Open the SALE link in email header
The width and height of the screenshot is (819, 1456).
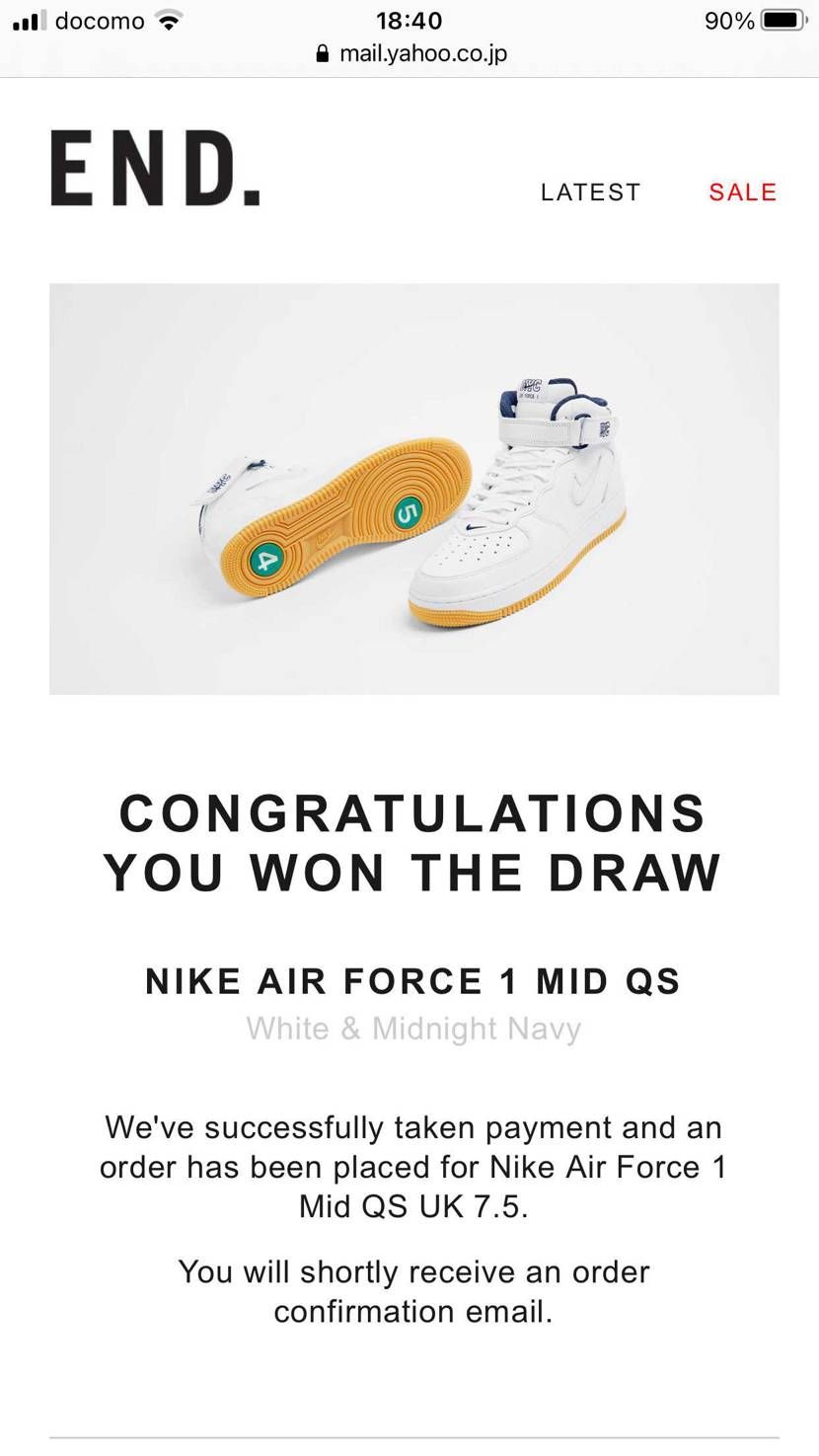tap(742, 192)
